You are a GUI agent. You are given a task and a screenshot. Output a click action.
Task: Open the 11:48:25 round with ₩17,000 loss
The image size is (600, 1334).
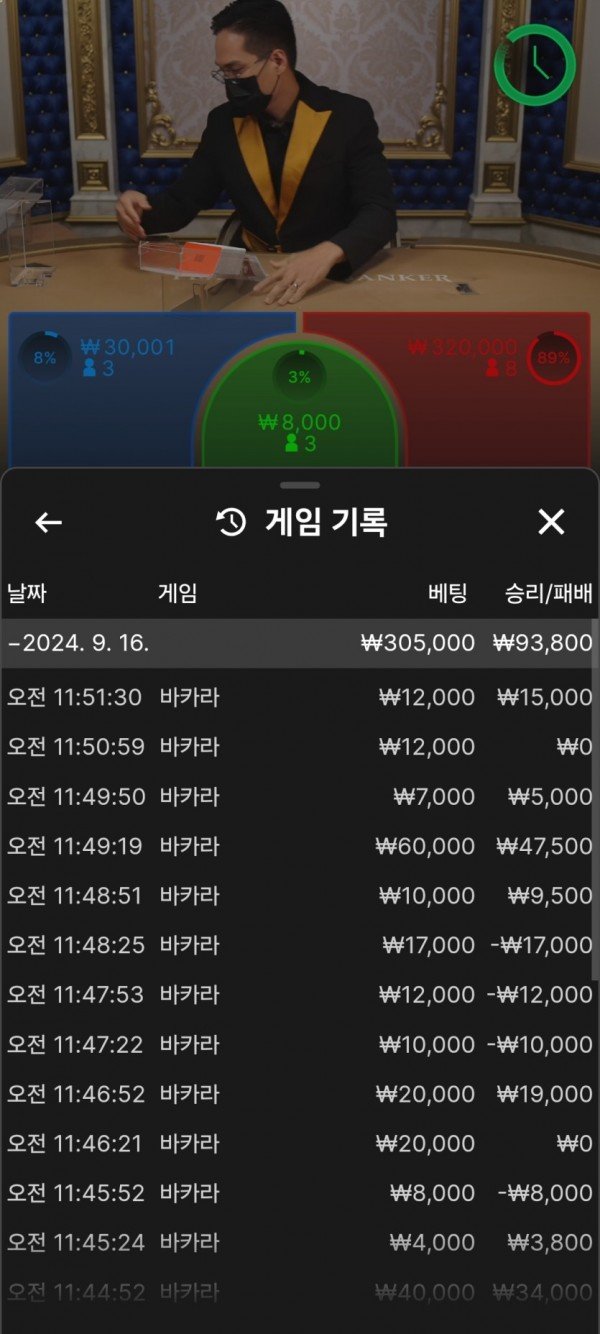[x=298, y=945]
